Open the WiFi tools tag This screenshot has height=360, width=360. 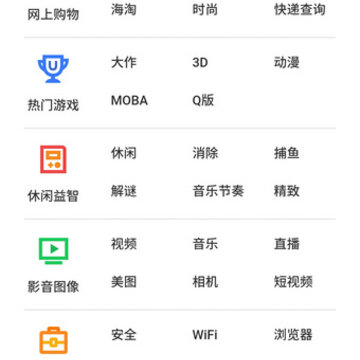205,335
